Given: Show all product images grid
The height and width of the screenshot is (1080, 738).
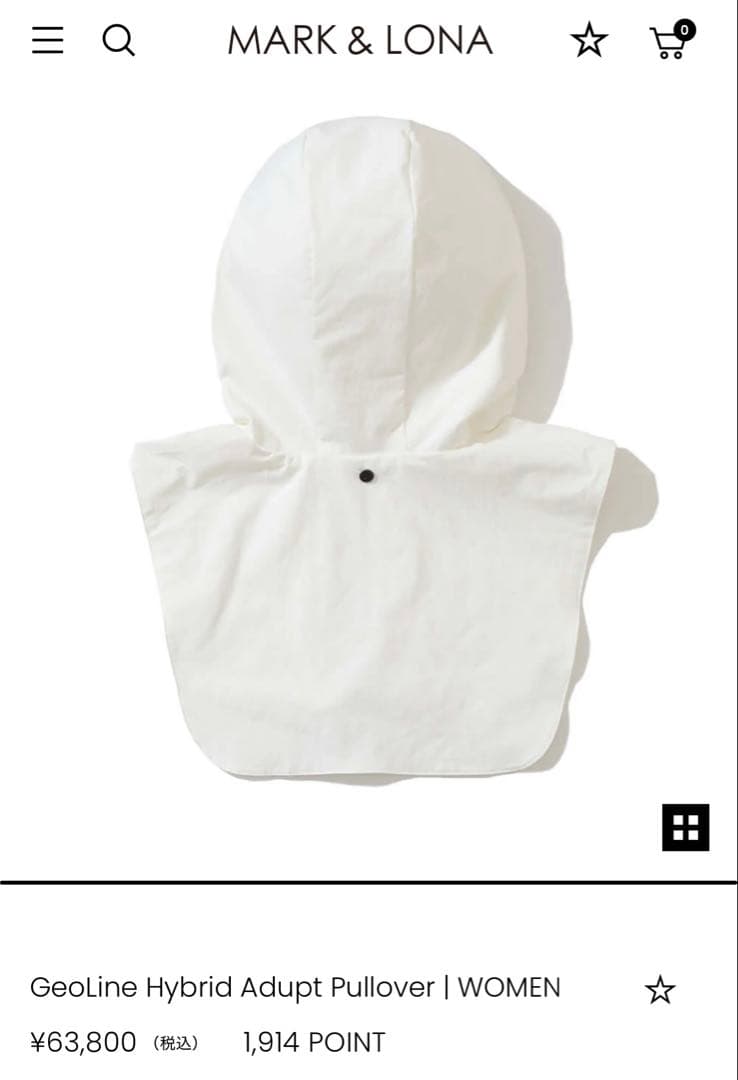Looking at the screenshot, I should (x=685, y=827).
